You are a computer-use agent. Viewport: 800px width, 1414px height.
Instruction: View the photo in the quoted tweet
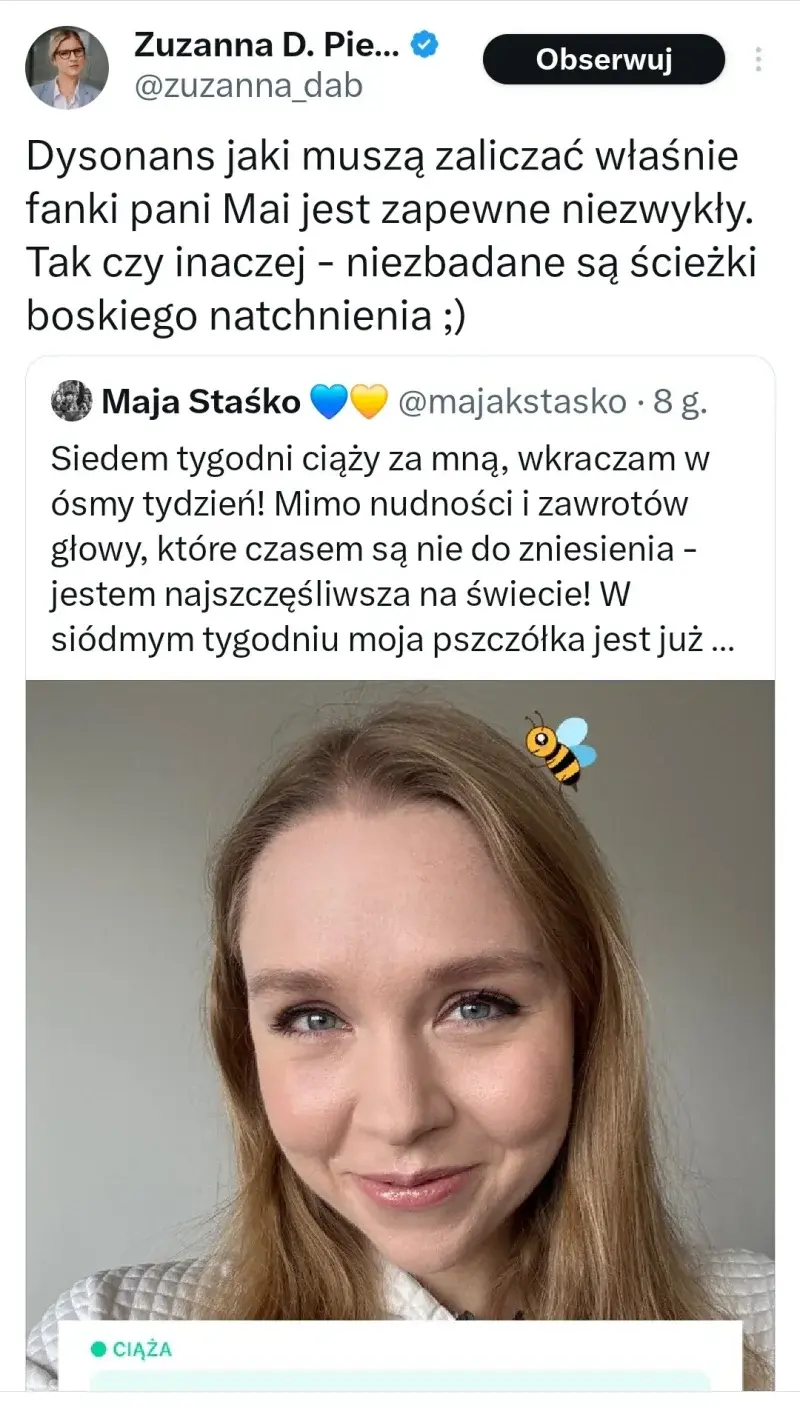(x=400, y=1000)
